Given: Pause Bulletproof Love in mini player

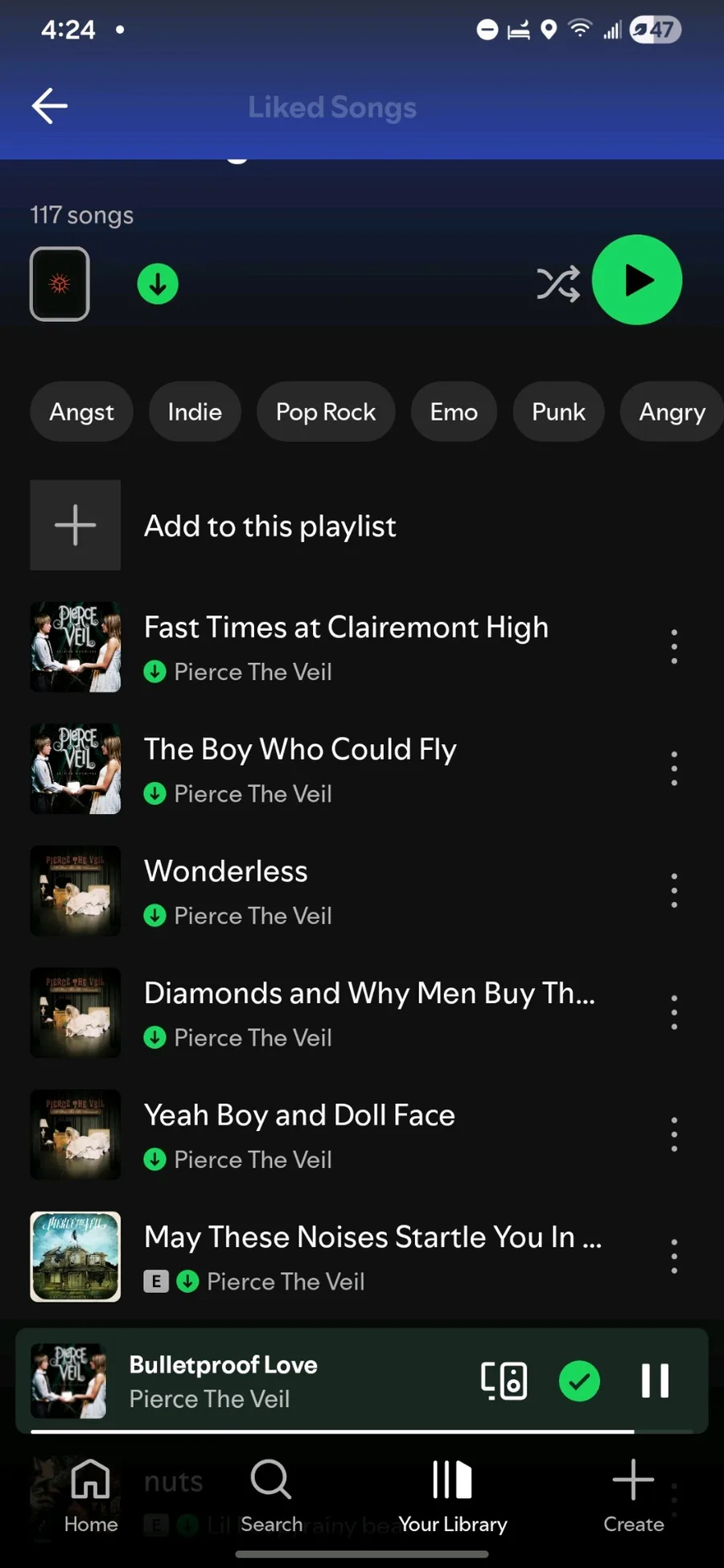Looking at the screenshot, I should coord(655,1381).
